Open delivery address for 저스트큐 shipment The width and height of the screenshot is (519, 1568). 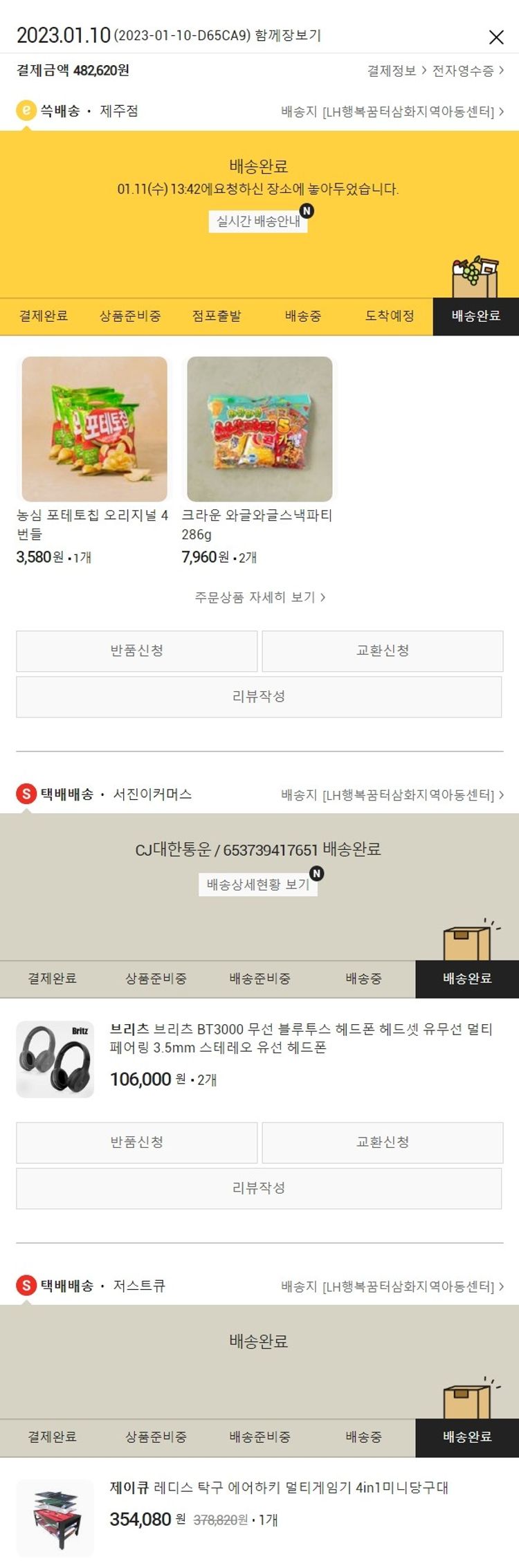click(x=392, y=1286)
